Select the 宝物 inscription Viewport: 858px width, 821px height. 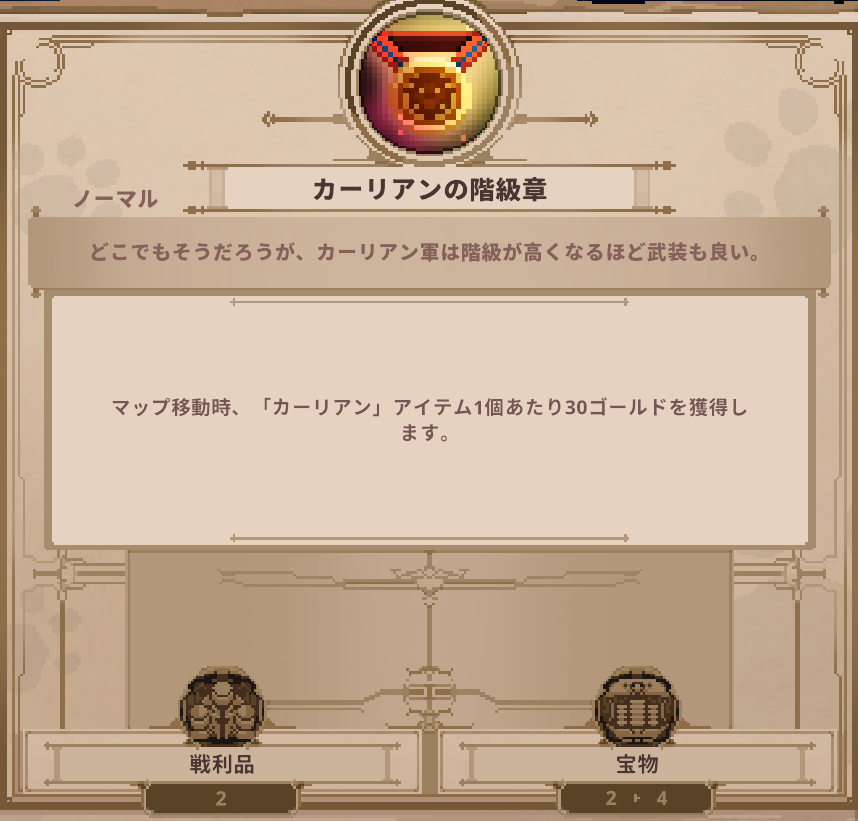tap(636, 764)
